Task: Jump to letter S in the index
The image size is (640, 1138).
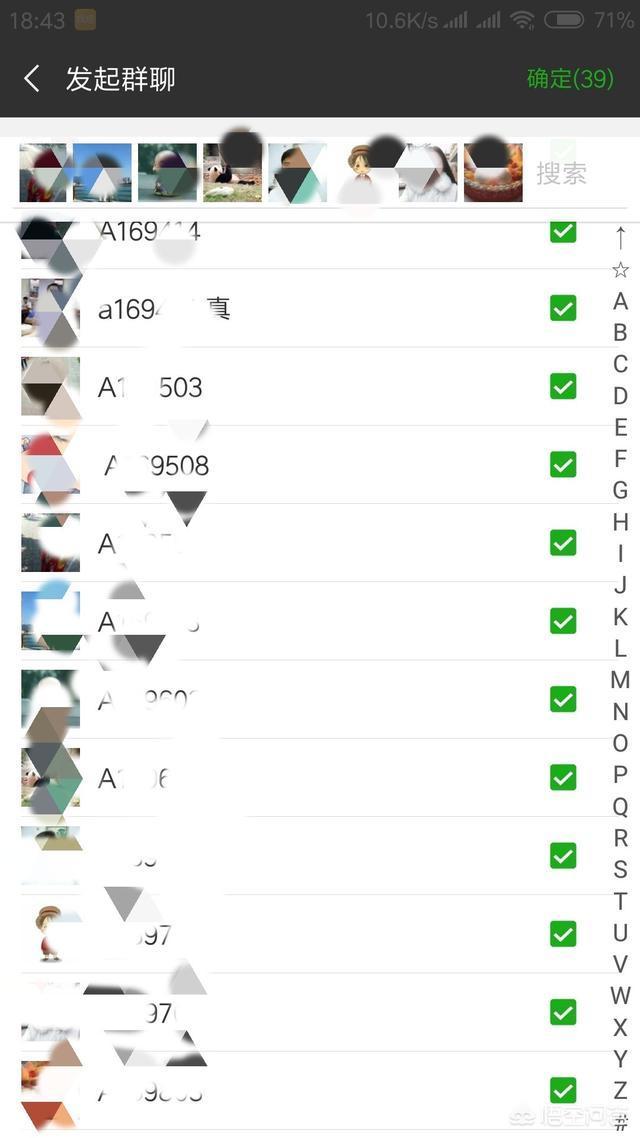Action: point(620,869)
